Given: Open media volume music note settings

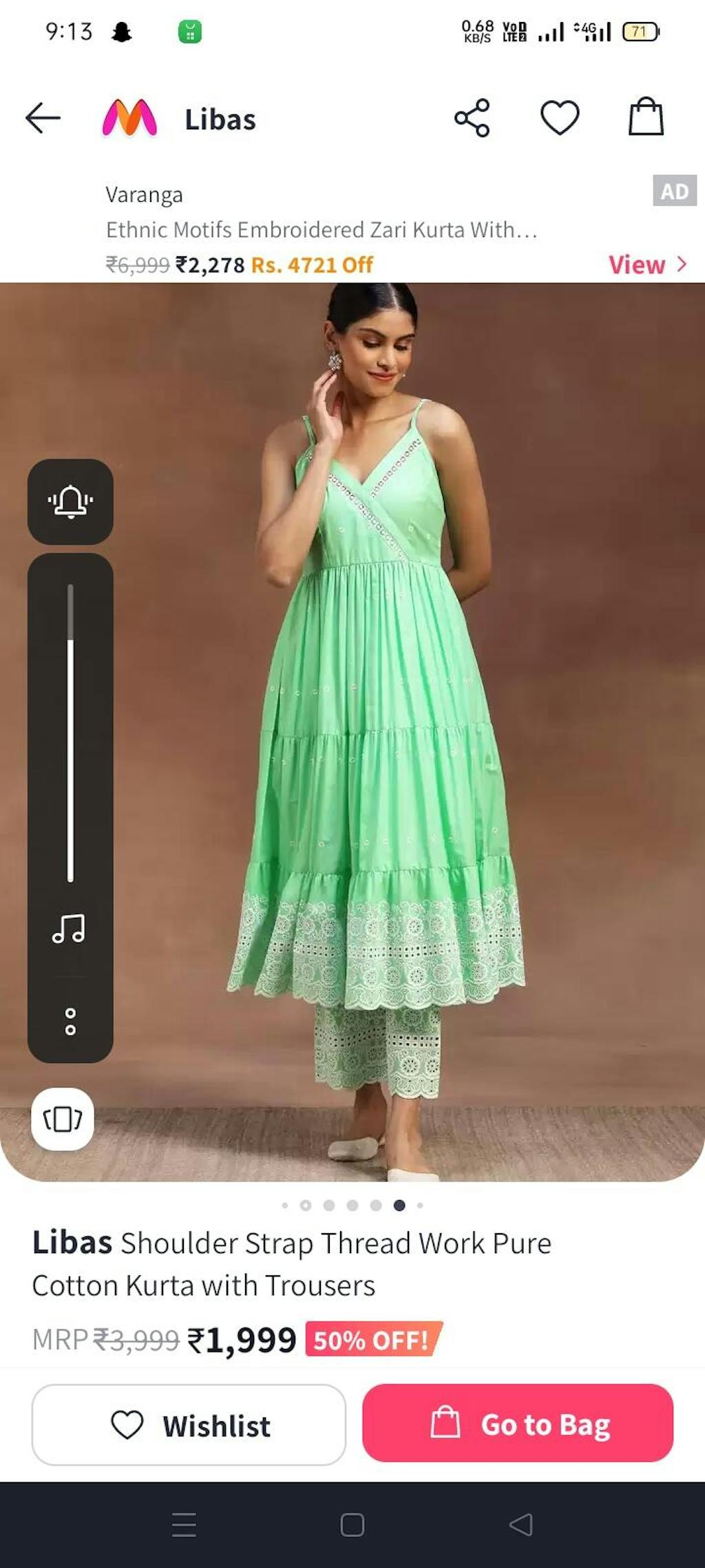Looking at the screenshot, I should [x=69, y=929].
